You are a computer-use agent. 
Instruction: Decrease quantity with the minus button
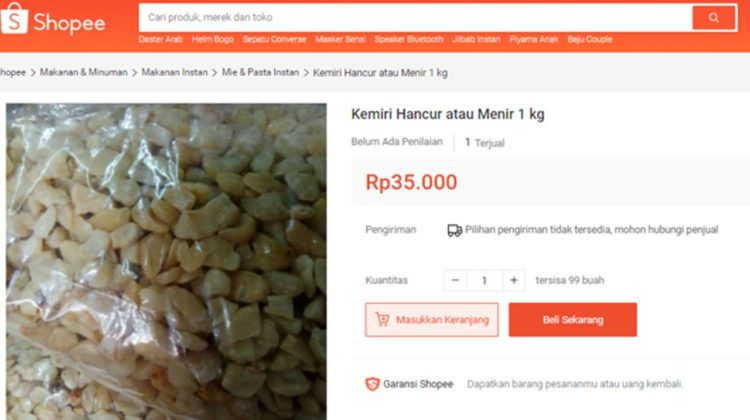tap(454, 280)
